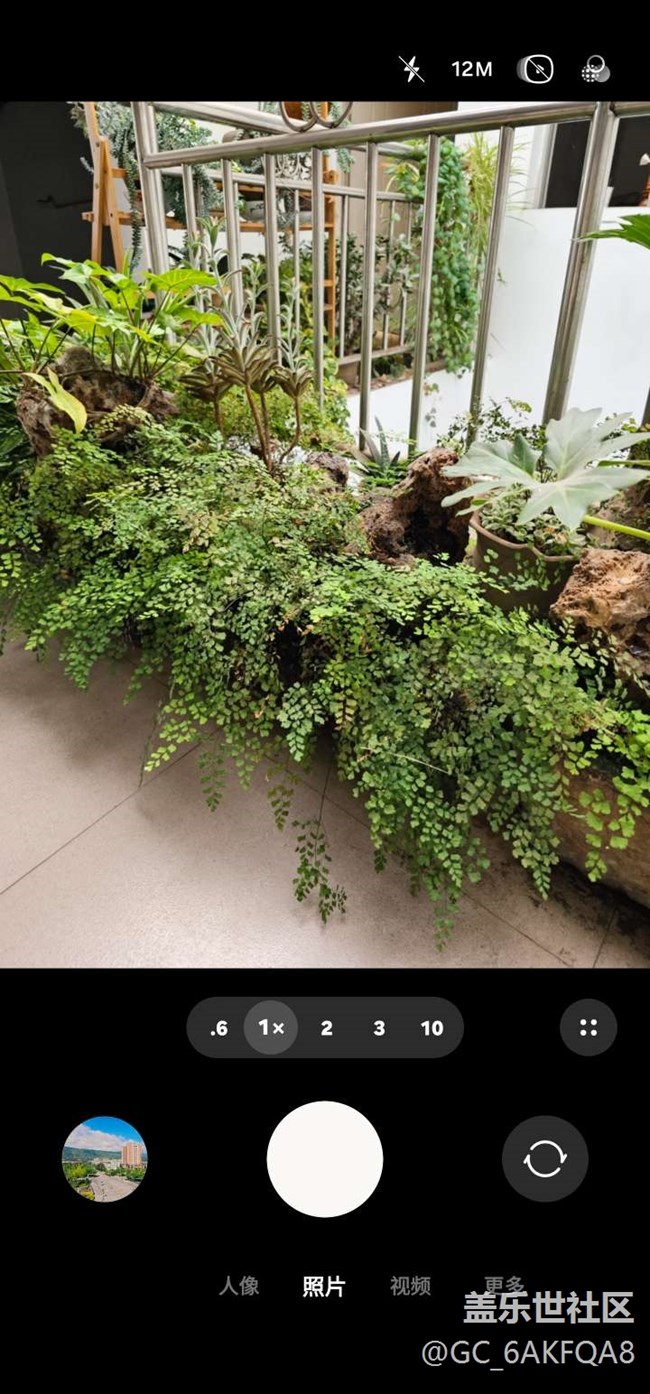The image size is (650, 1394).
Task: Open the four-dot quick settings button
Action: click(588, 1028)
